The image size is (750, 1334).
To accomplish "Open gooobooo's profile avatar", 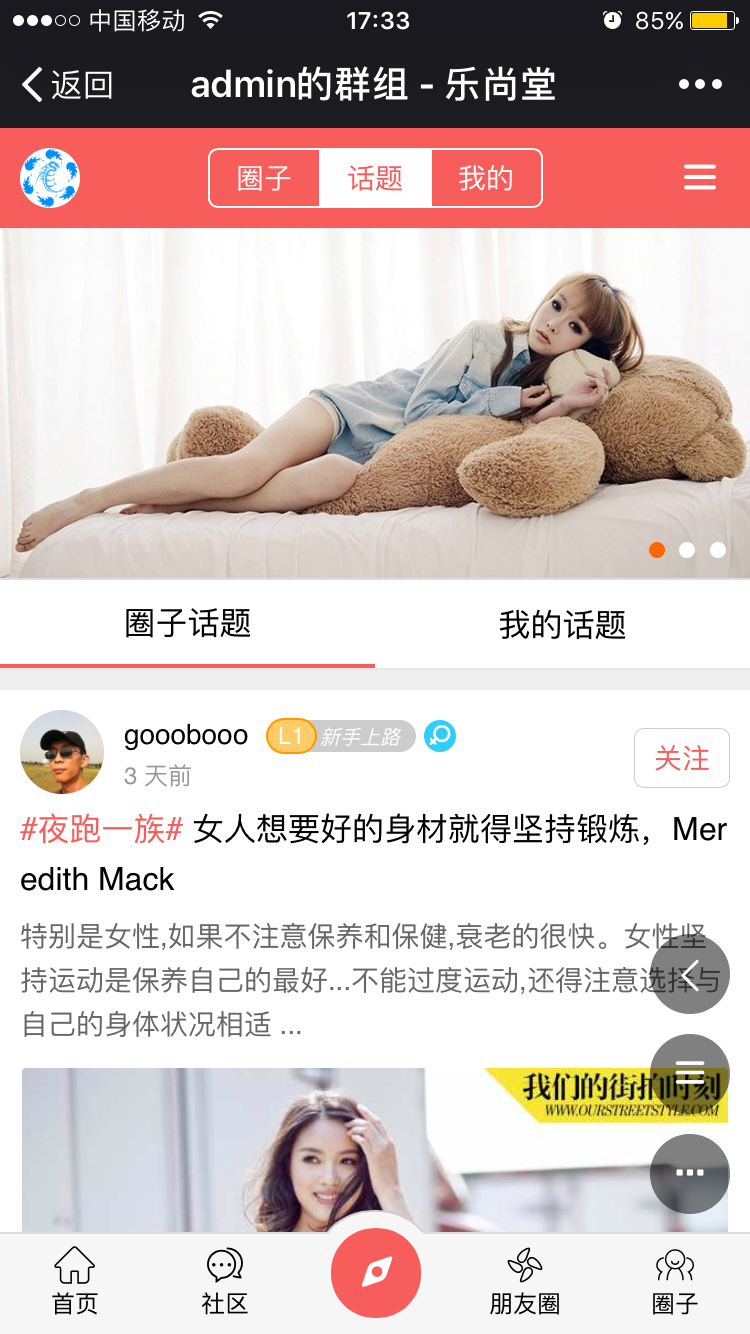I will (62, 752).
